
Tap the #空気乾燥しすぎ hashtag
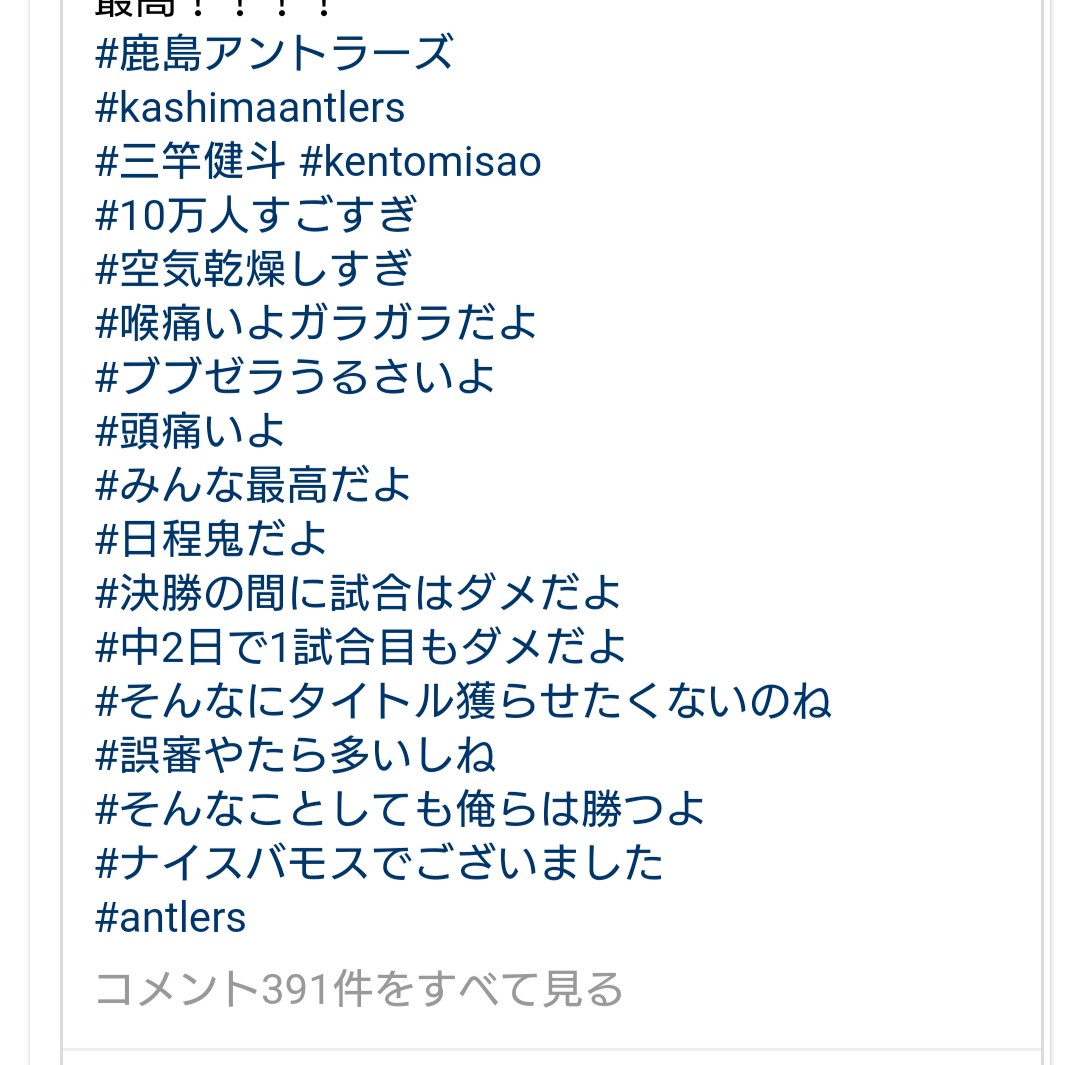click(x=253, y=269)
